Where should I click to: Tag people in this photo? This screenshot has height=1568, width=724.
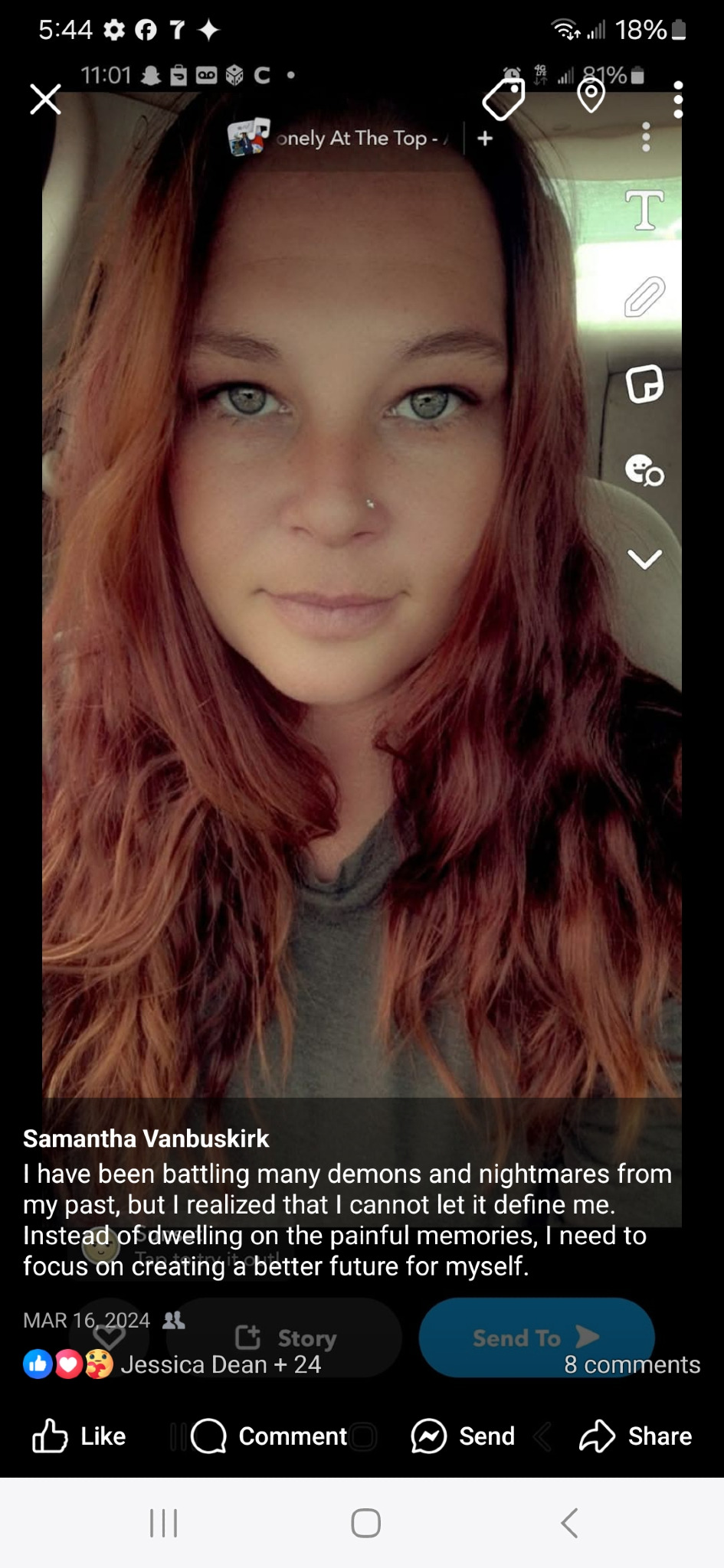tap(503, 99)
